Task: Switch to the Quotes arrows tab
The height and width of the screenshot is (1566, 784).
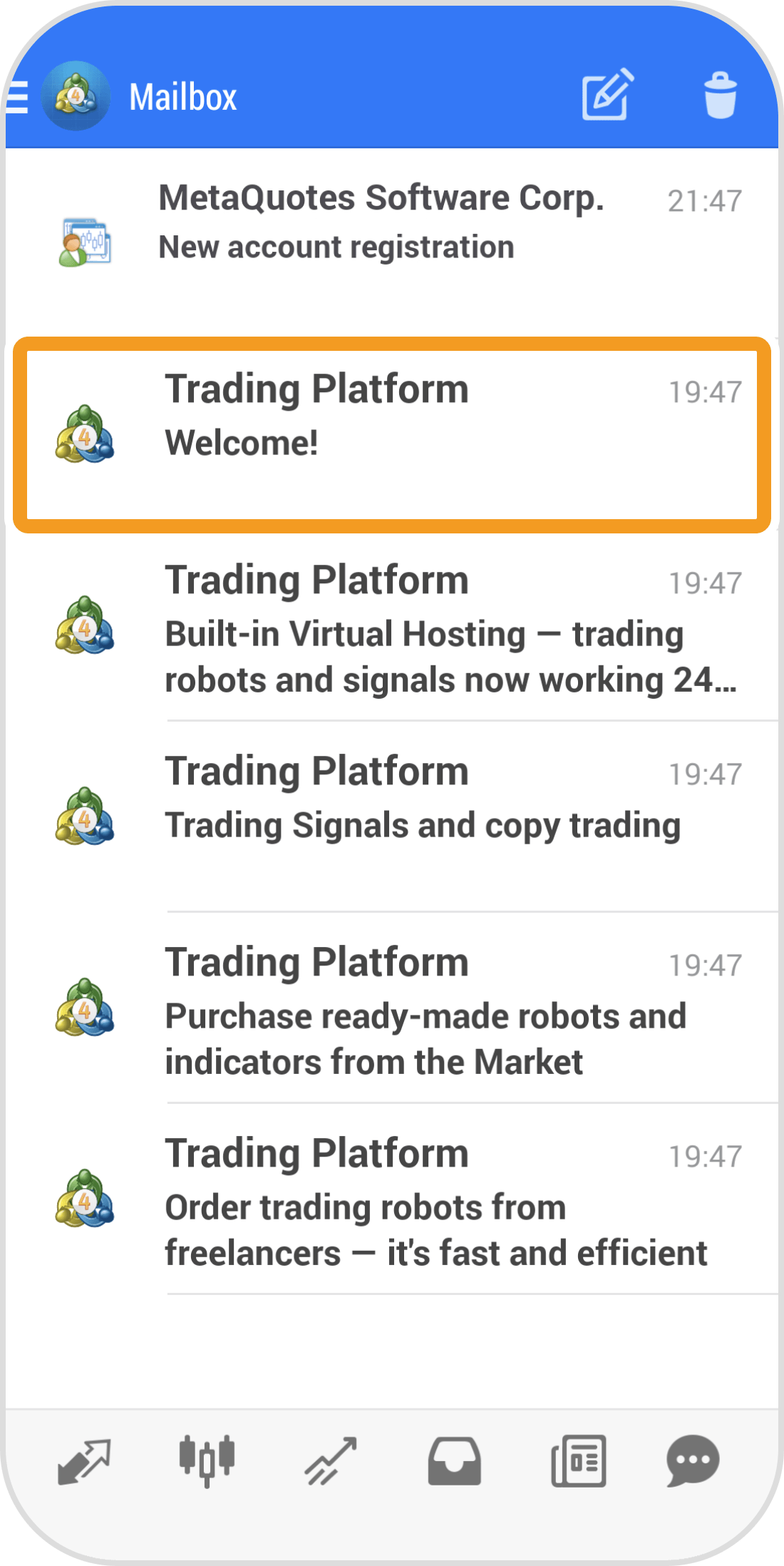Action: pyautogui.click(x=84, y=1462)
